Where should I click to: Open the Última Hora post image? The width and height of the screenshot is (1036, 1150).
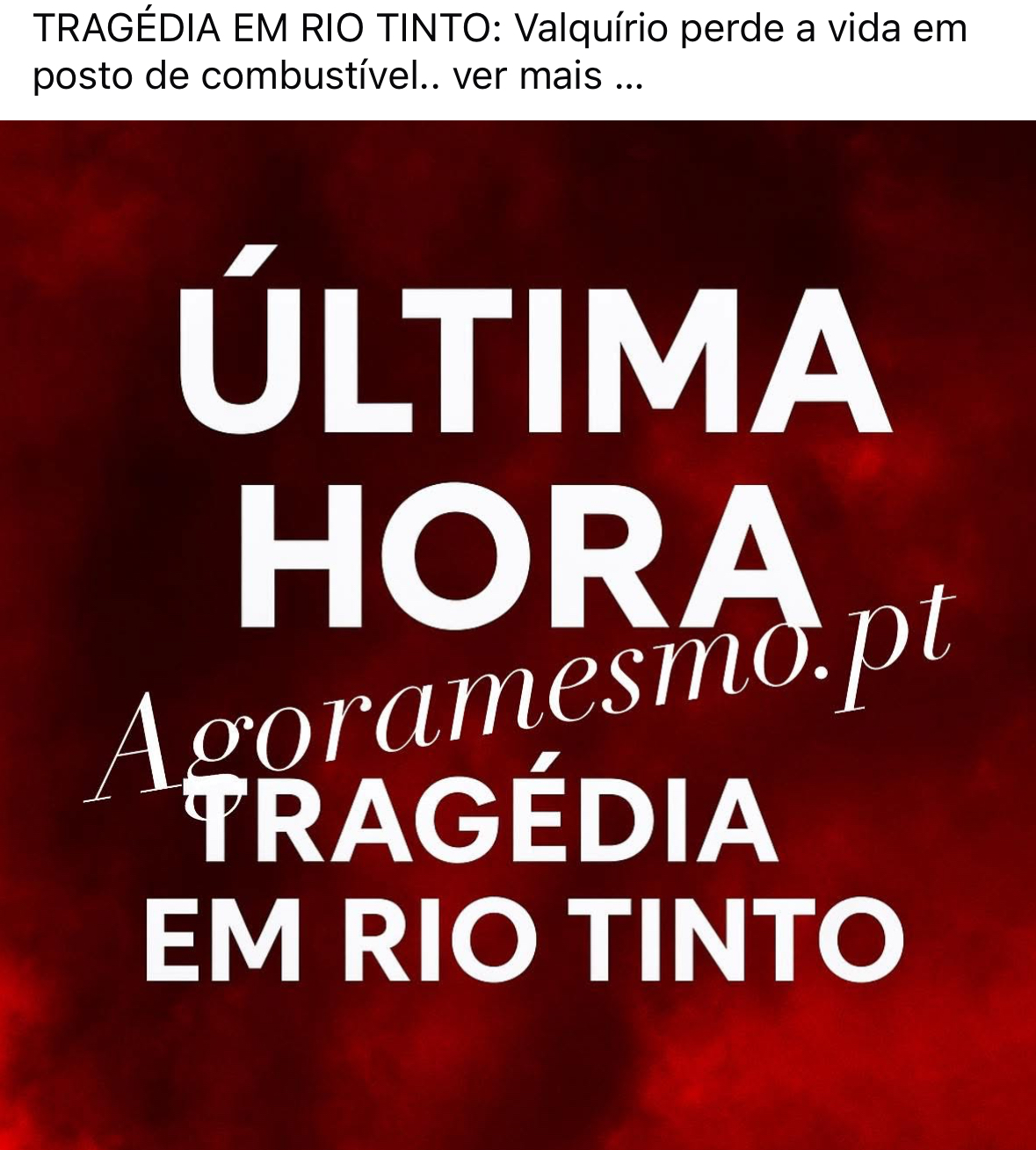tap(518, 633)
